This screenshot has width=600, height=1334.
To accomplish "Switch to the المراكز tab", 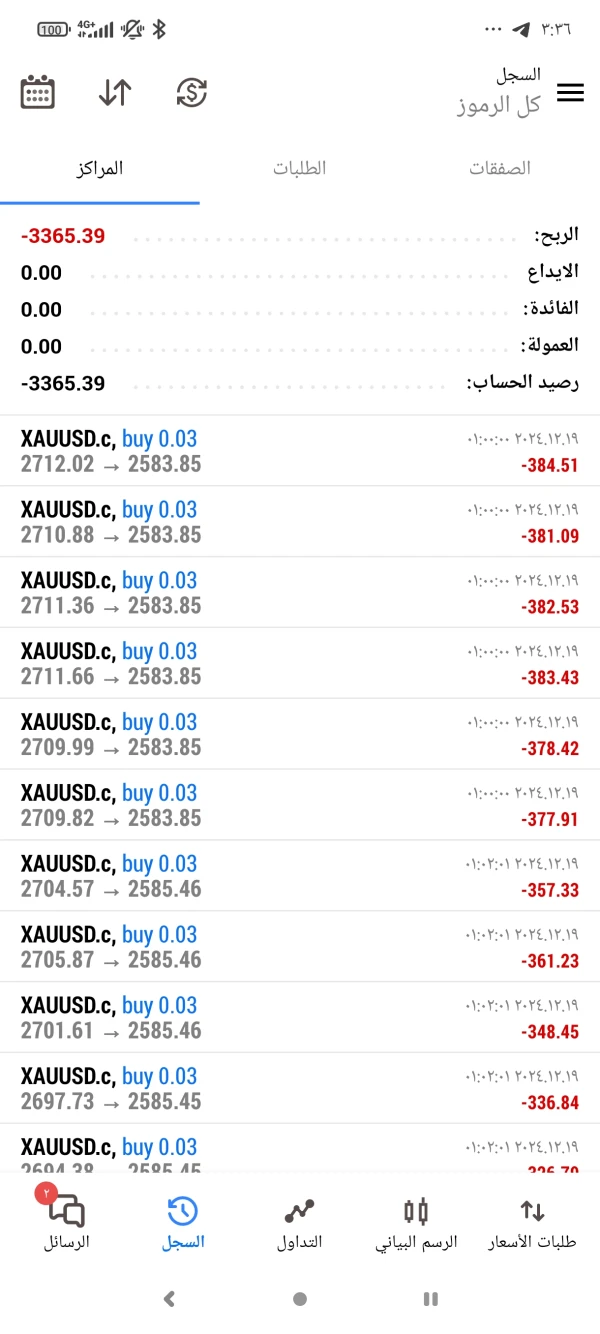I will point(99,168).
